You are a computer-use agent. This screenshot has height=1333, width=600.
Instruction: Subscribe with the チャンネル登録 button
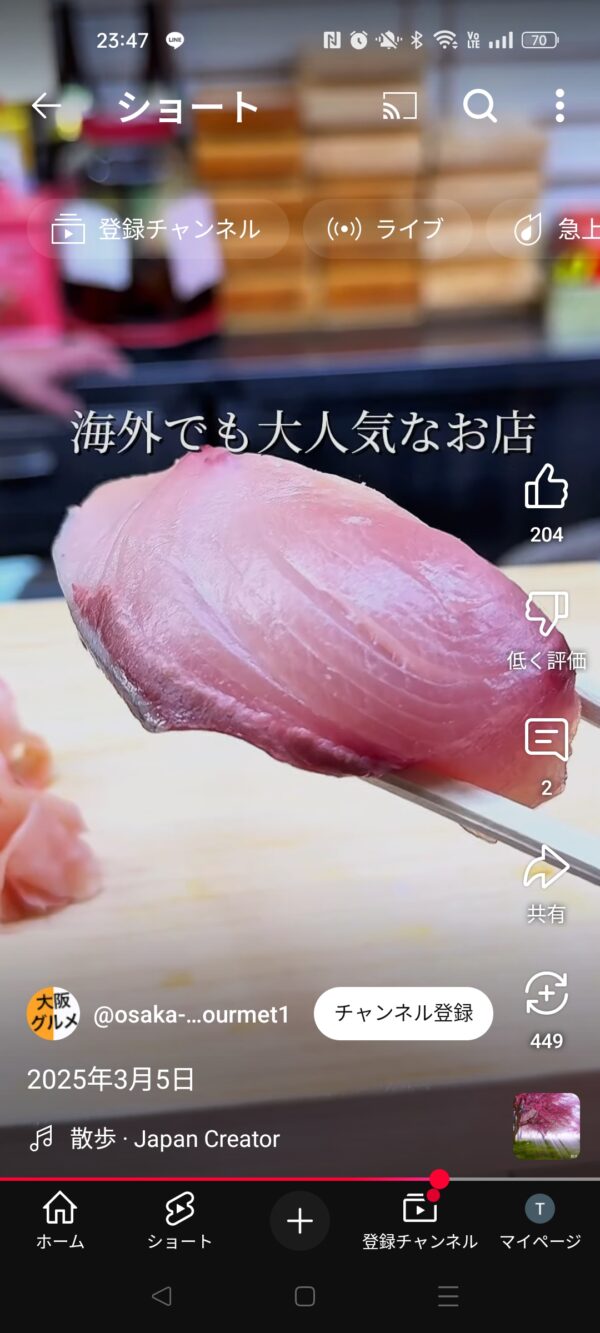pos(403,1013)
